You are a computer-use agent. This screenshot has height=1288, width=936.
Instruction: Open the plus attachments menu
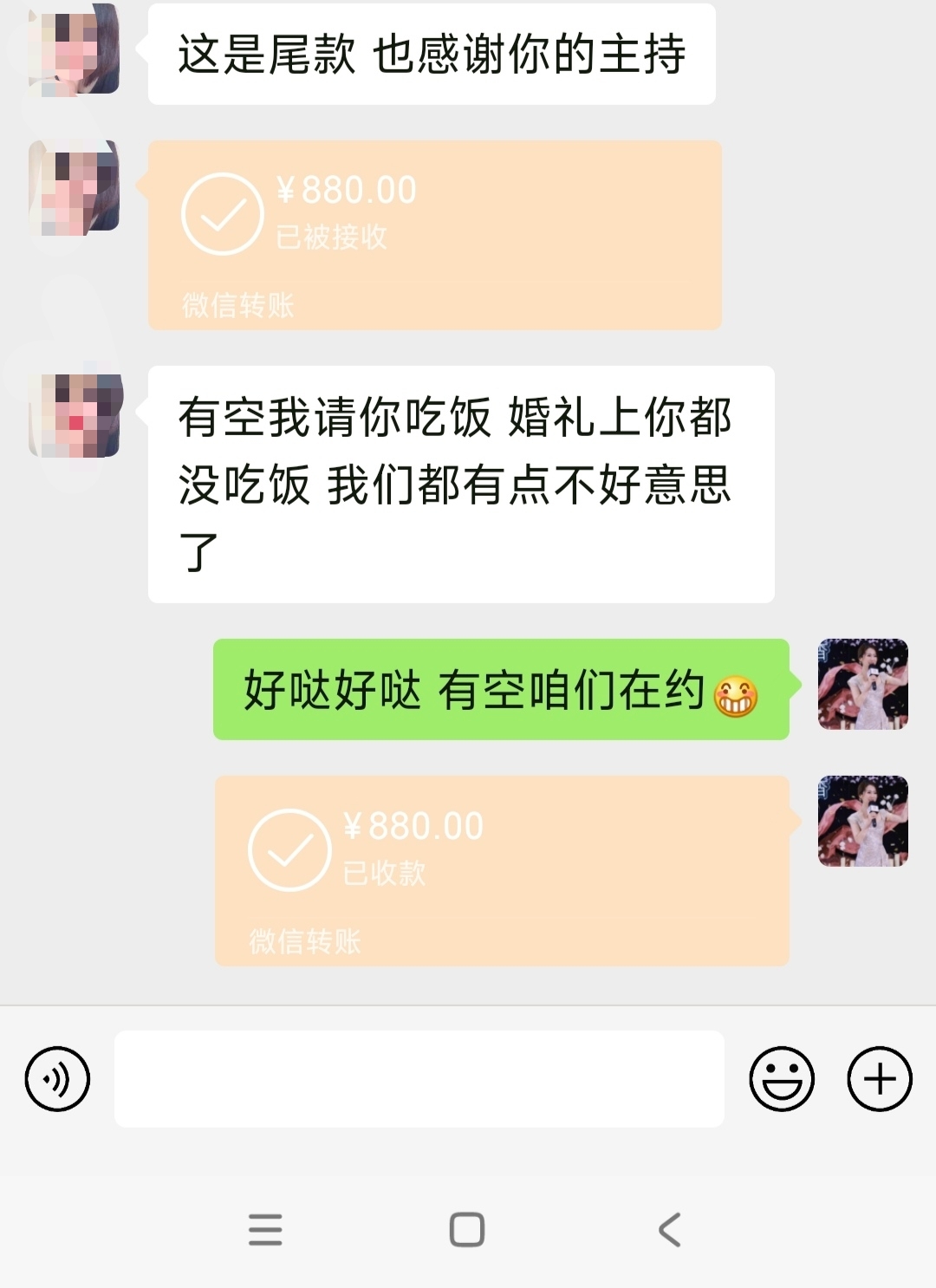click(x=879, y=1079)
